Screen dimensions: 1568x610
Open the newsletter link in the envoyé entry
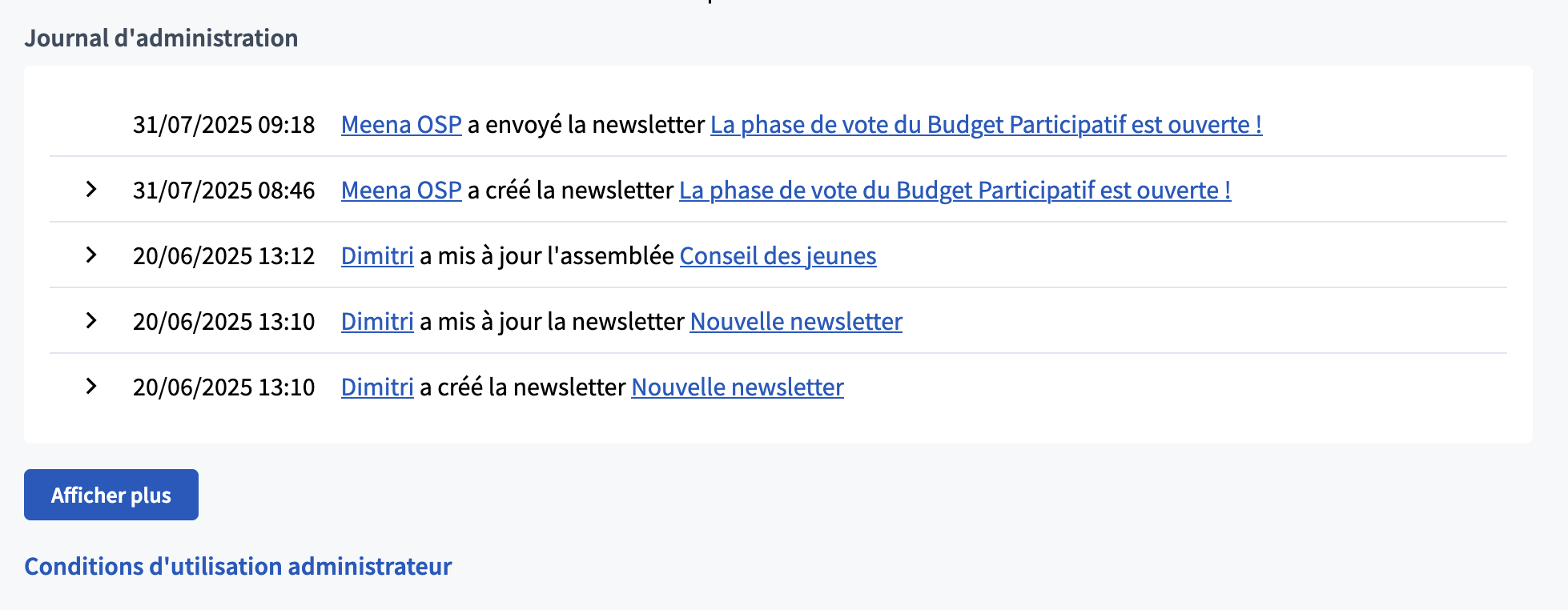click(x=986, y=125)
